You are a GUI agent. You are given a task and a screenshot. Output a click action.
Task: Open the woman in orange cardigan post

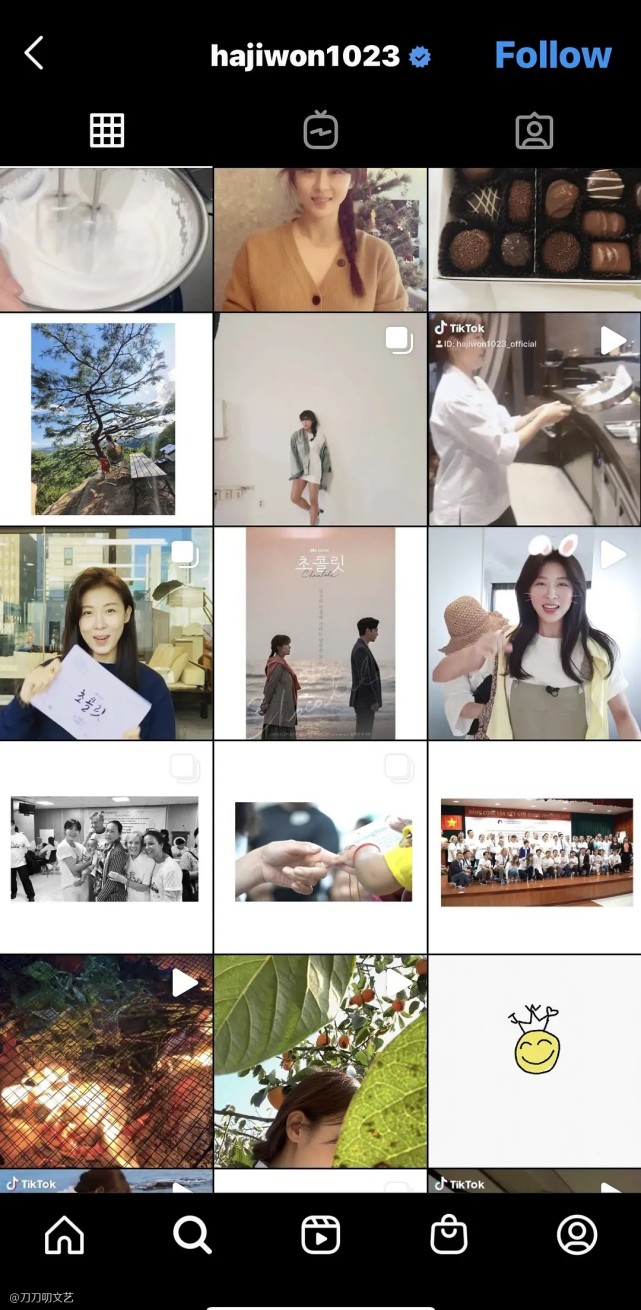point(320,239)
